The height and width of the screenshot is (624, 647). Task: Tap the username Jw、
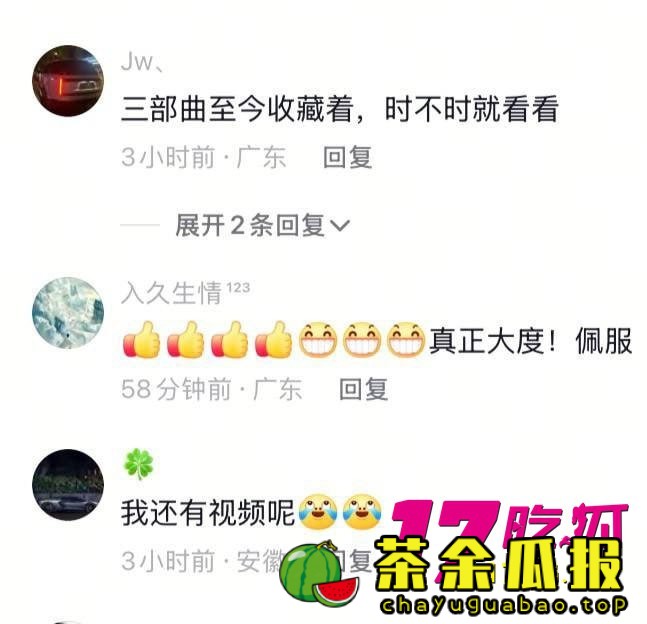click(143, 66)
